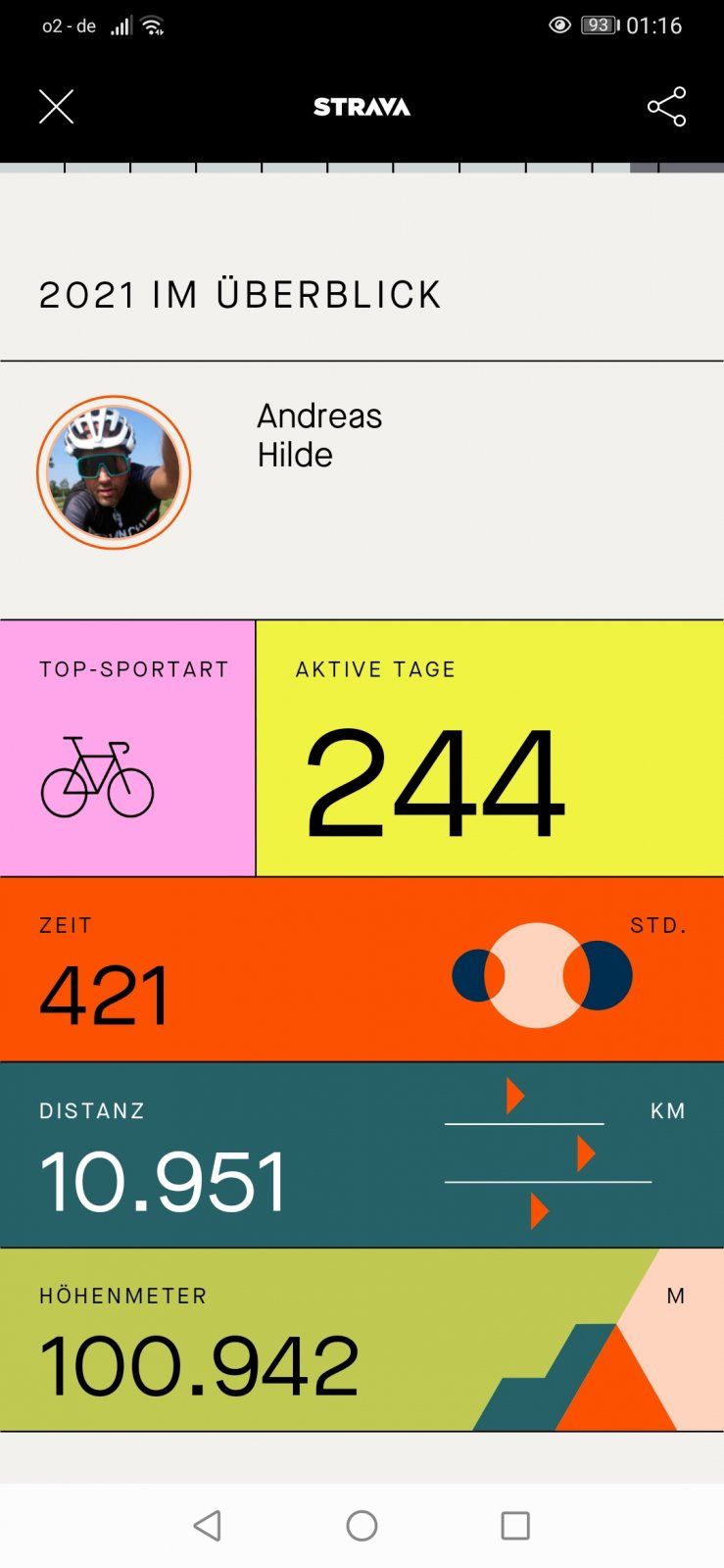Open the recent apps view
Image resolution: width=724 pixels, height=1568 pixels.
point(515,1525)
